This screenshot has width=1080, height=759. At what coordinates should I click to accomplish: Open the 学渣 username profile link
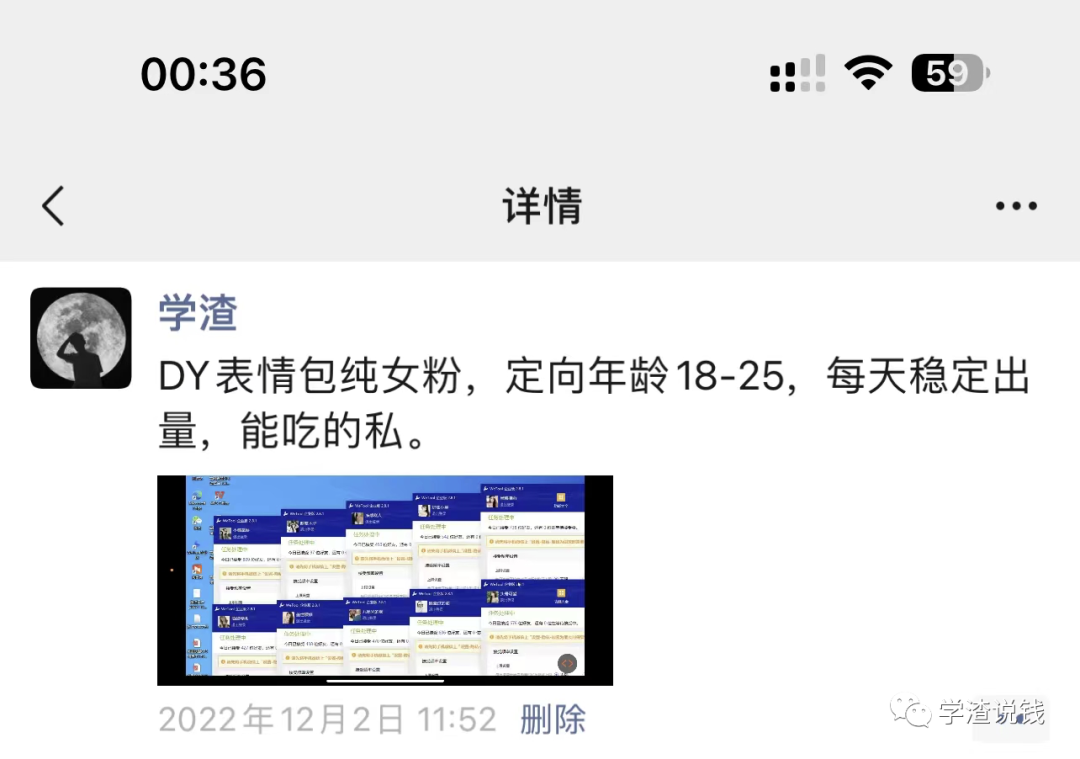(x=198, y=313)
